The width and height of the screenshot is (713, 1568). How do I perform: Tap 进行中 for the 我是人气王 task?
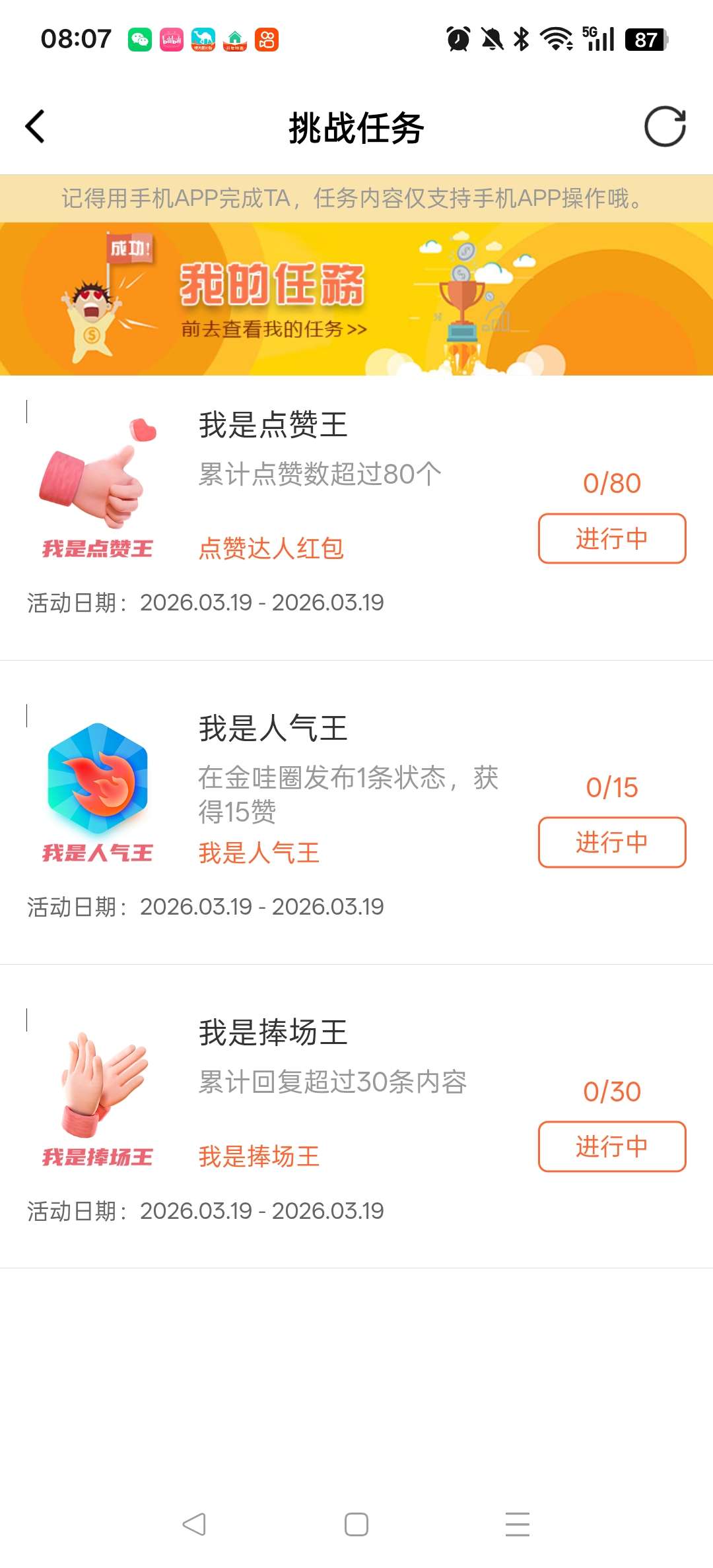coord(611,842)
